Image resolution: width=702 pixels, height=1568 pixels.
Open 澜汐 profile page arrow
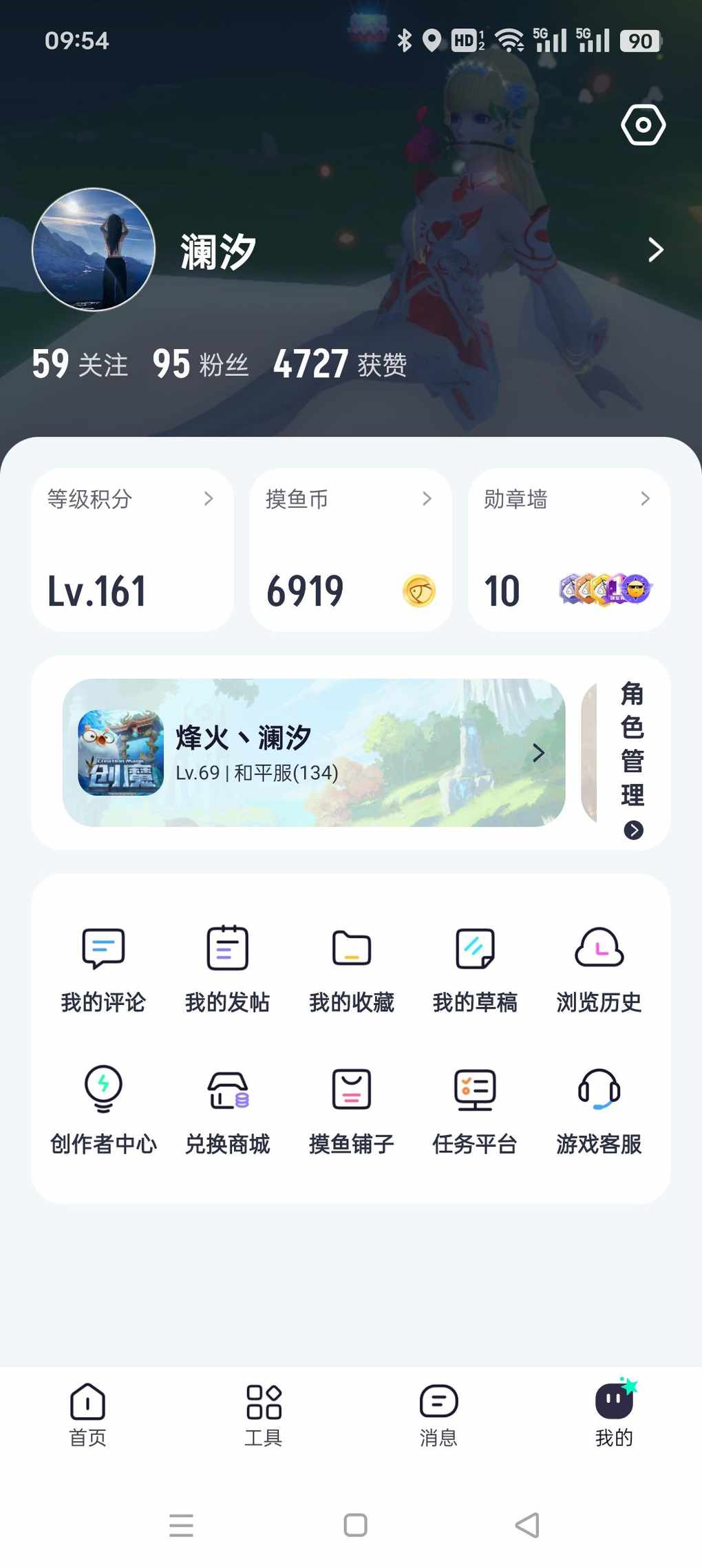pos(655,250)
